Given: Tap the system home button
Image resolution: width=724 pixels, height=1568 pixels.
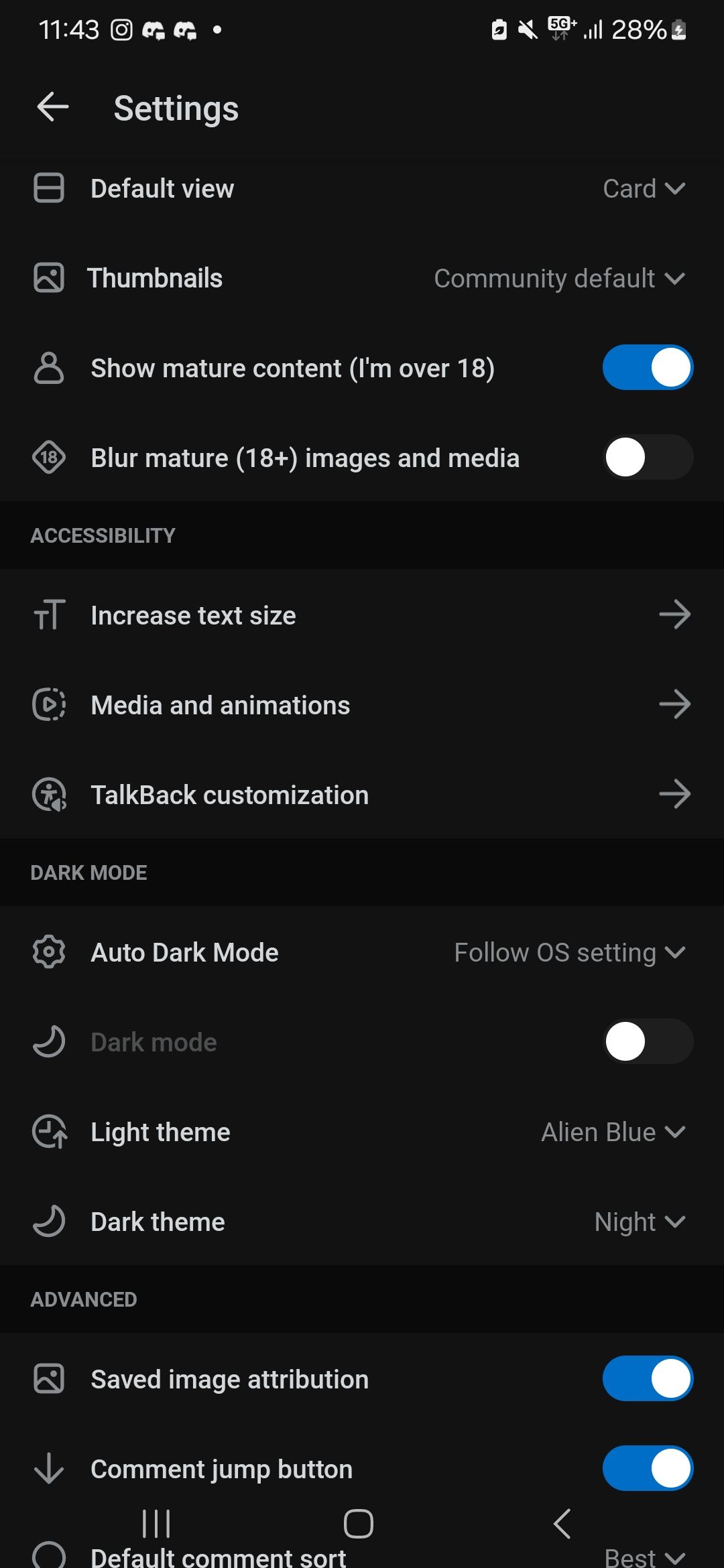Looking at the screenshot, I should pos(359,1524).
